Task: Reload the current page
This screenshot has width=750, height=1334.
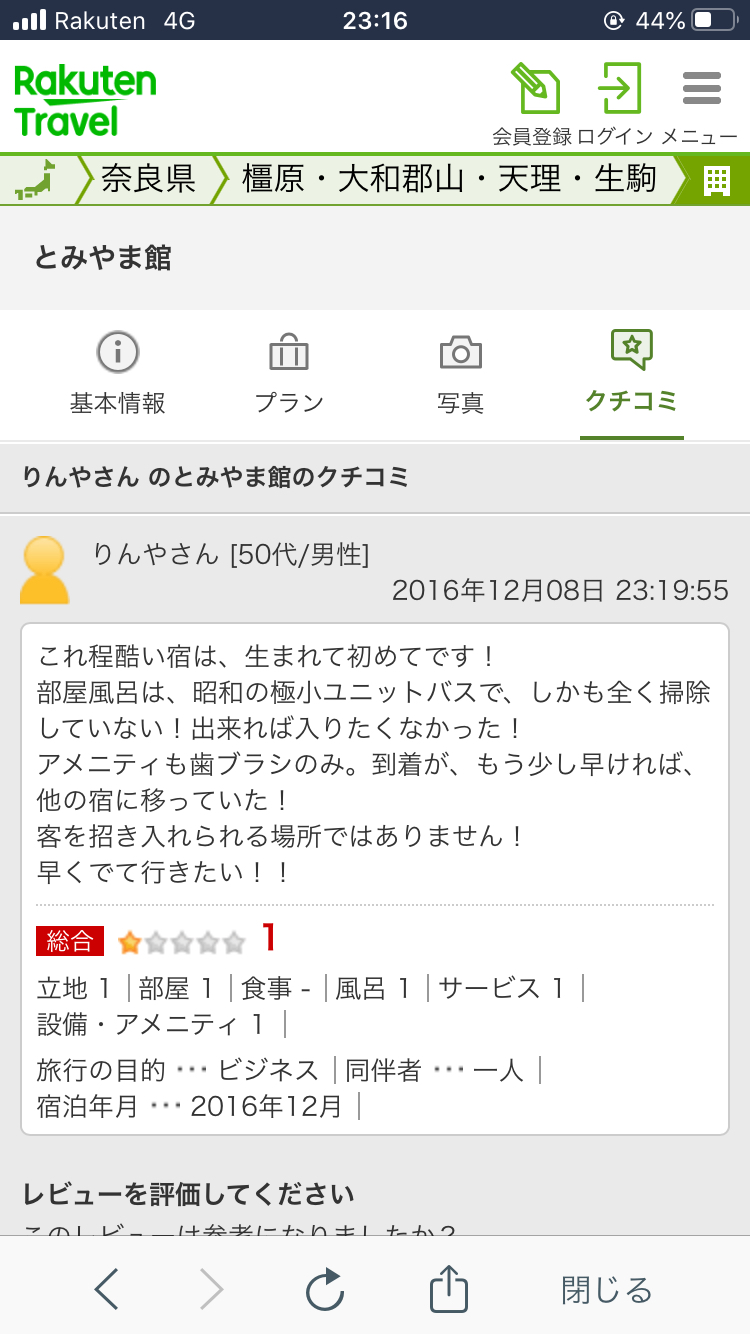Action: point(325,1290)
